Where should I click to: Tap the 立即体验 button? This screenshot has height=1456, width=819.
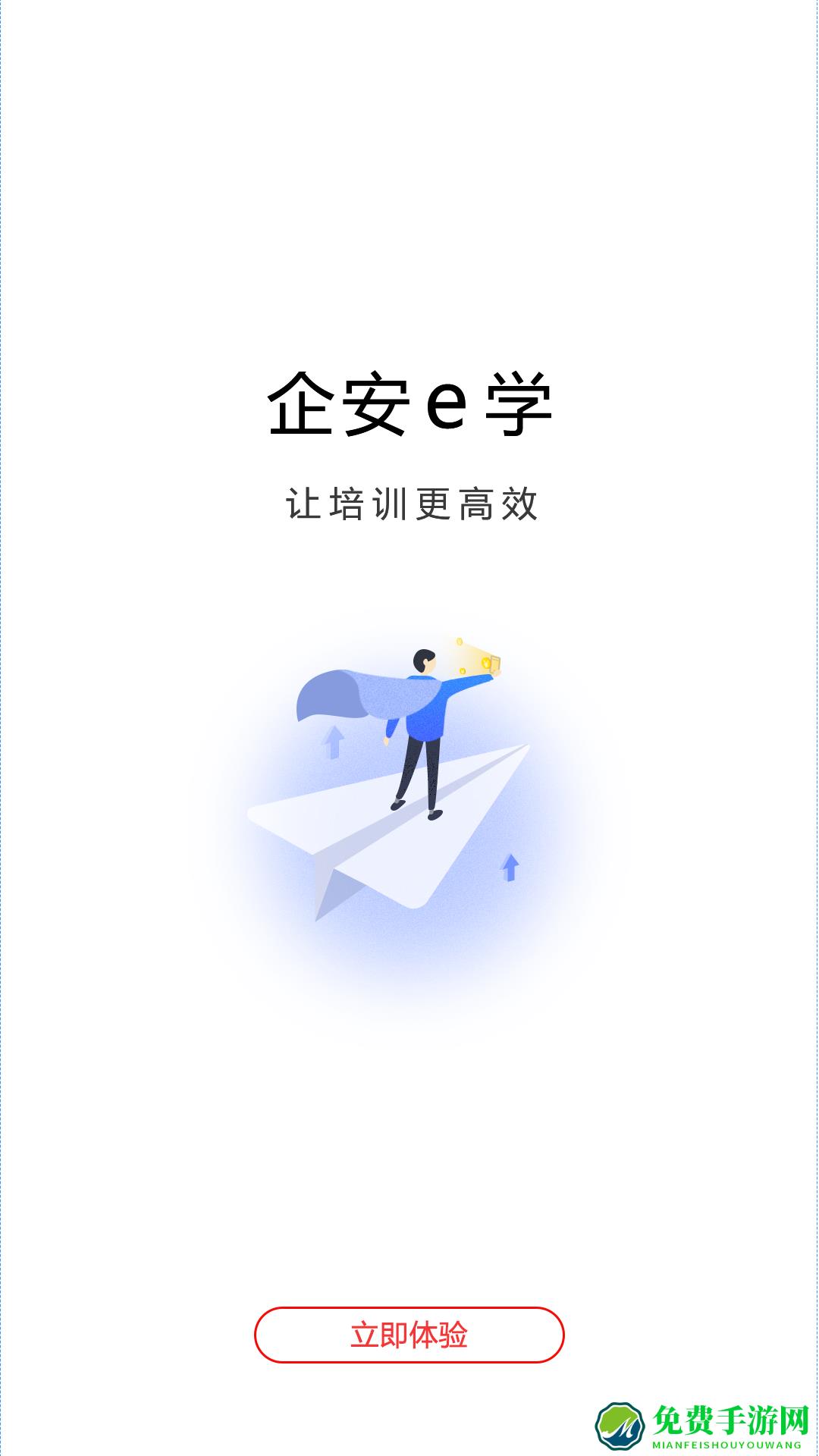pos(409,1335)
